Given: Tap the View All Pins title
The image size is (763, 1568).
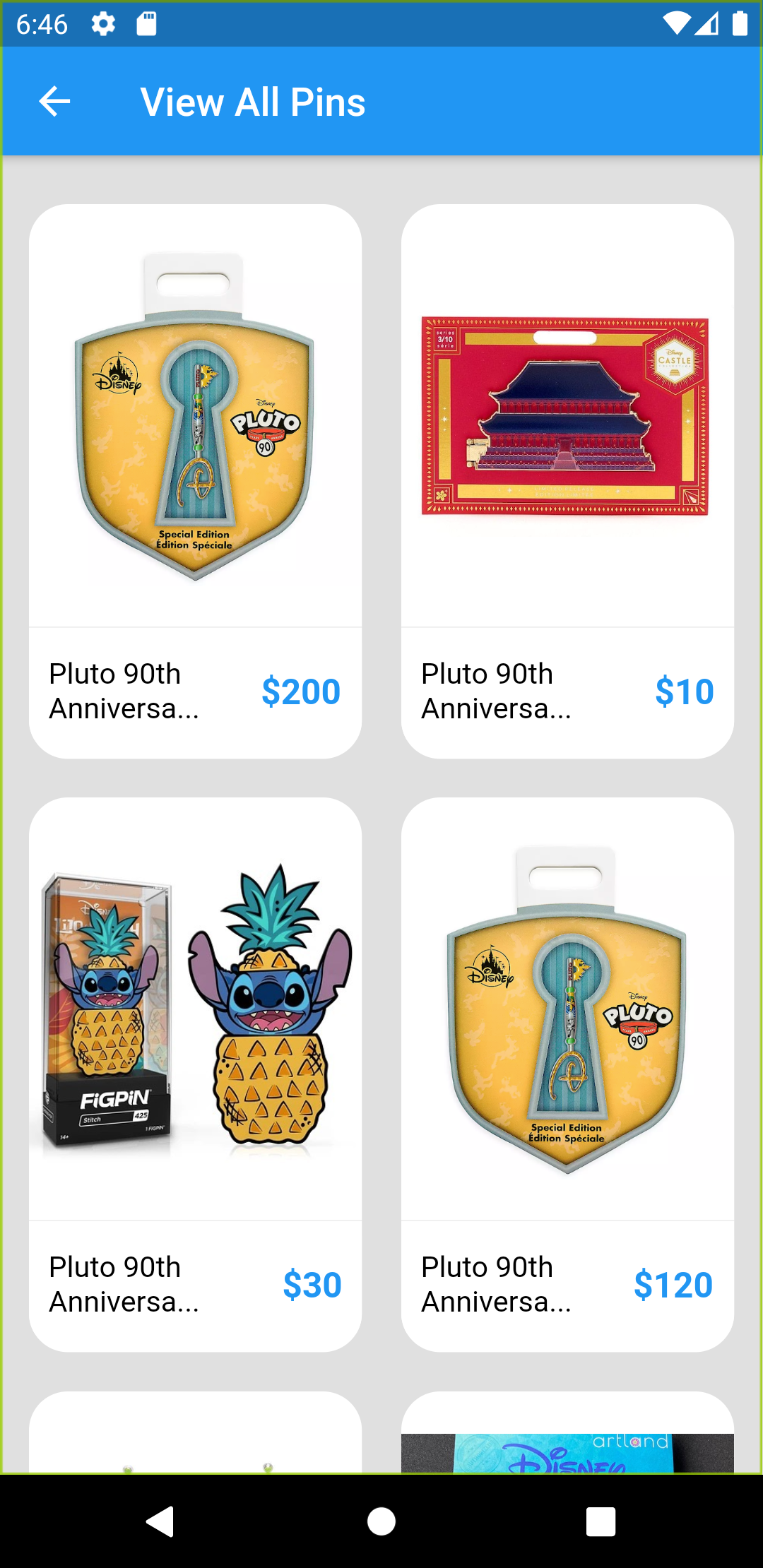Looking at the screenshot, I should [252, 101].
